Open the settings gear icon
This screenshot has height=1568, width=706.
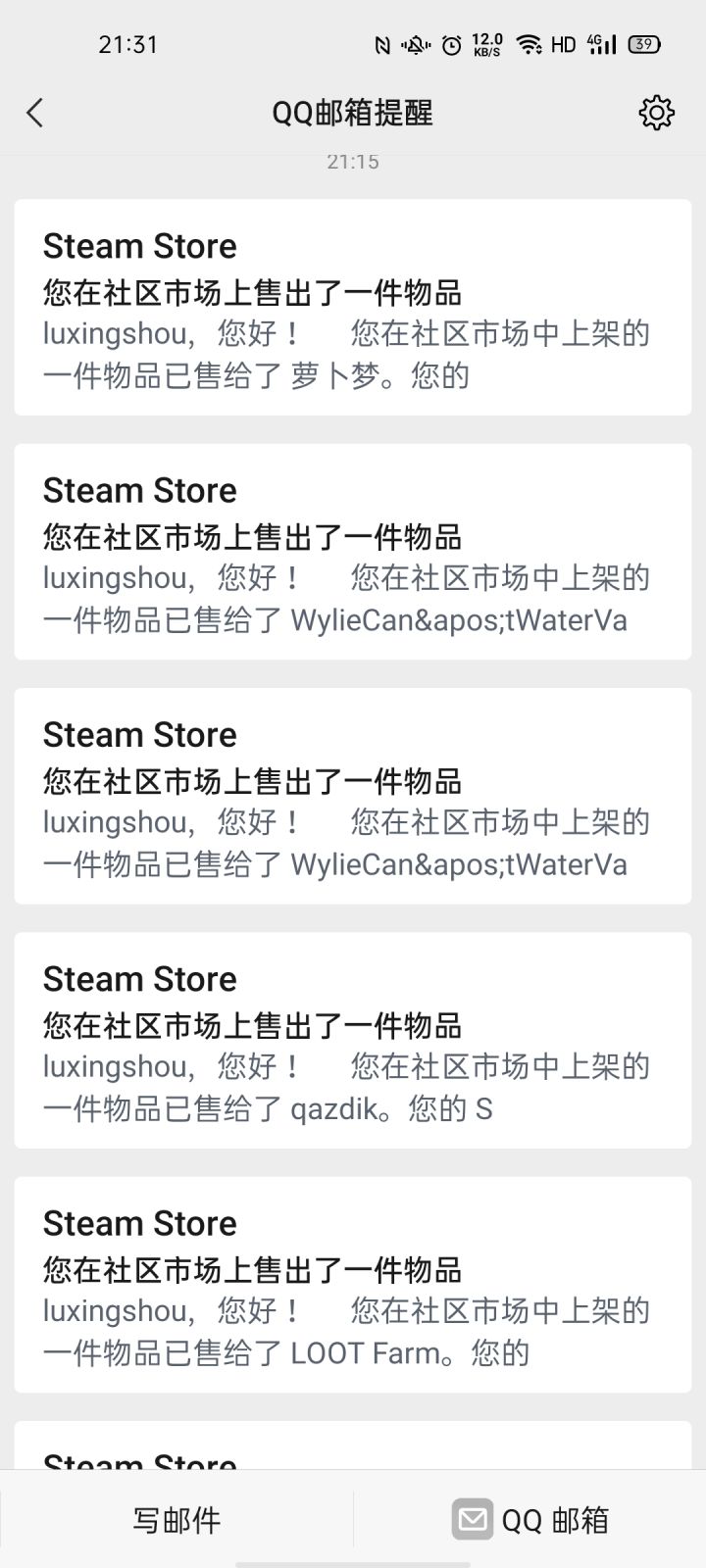click(x=655, y=113)
